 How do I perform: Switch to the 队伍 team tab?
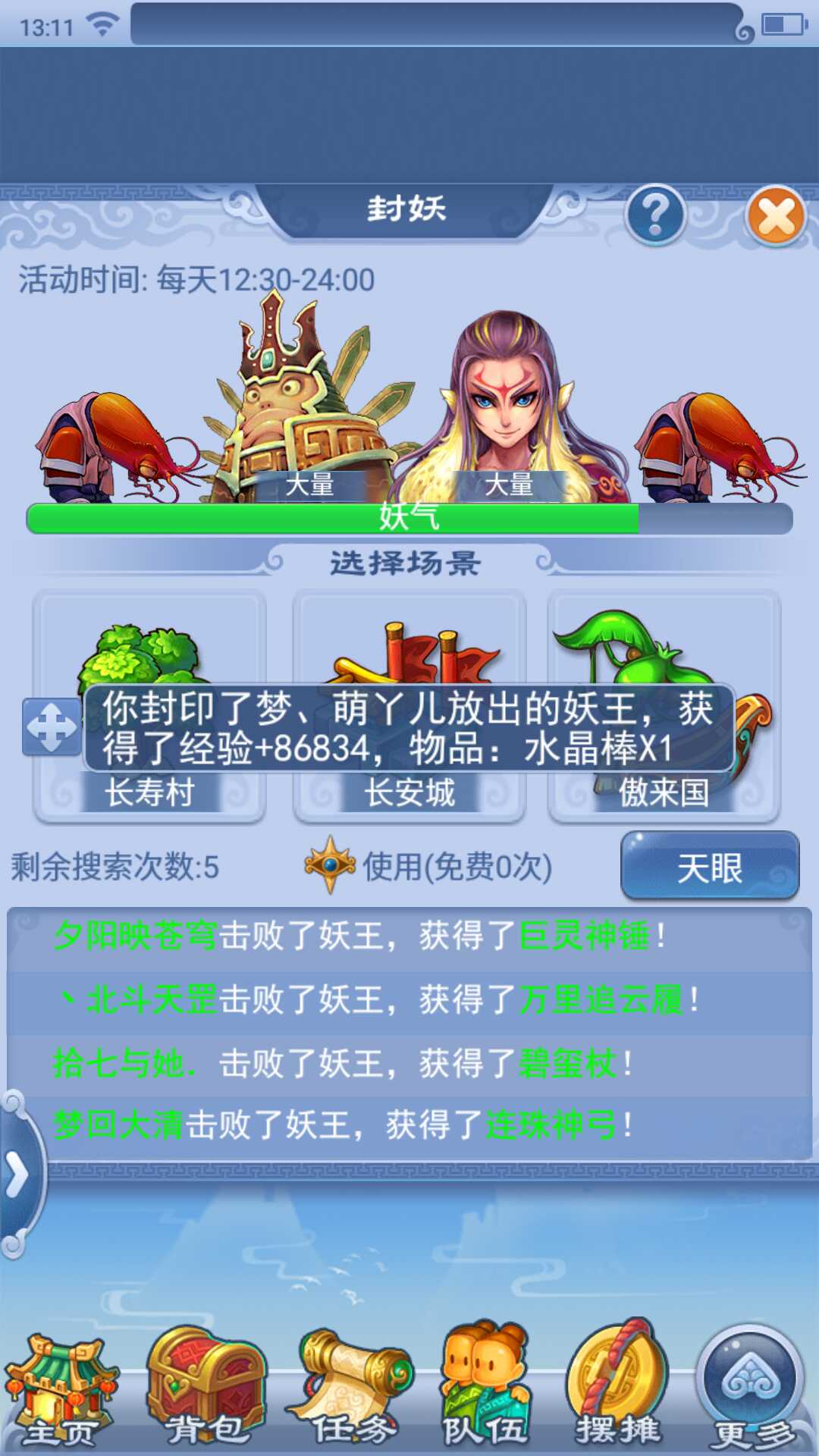pyautogui.click(x=485, y=1390)
